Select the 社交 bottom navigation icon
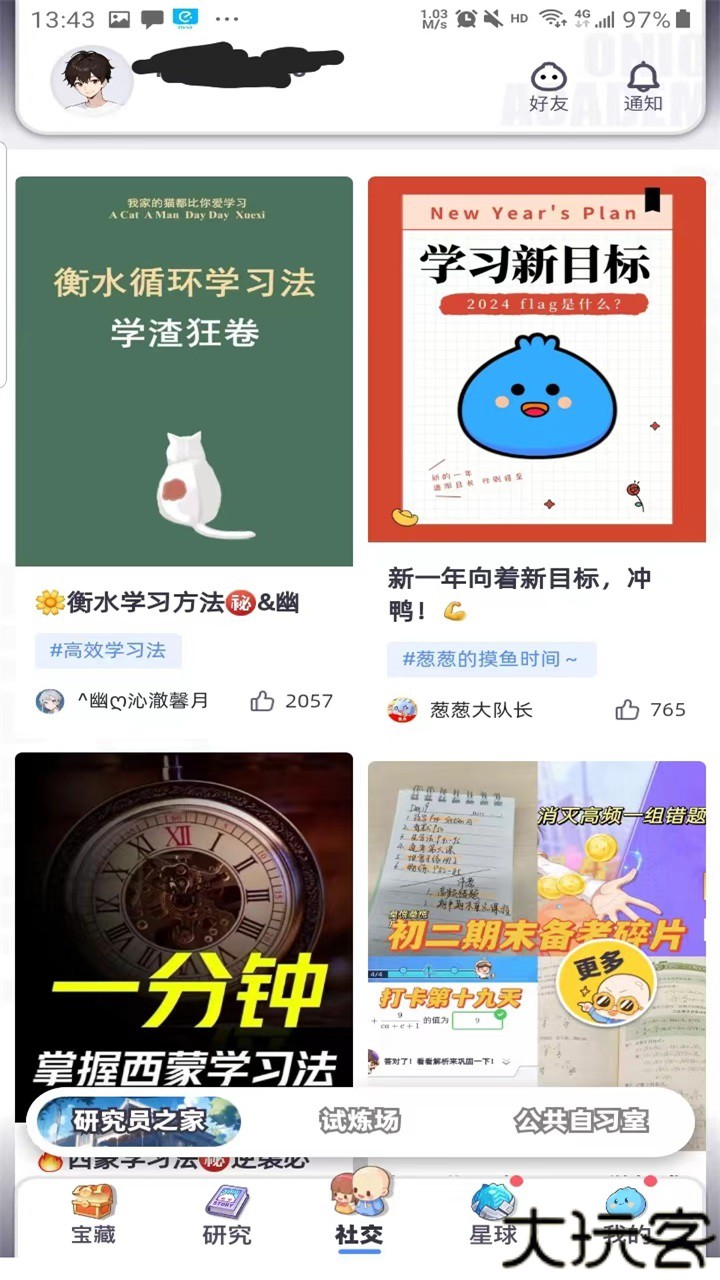 click(357, 1210)
